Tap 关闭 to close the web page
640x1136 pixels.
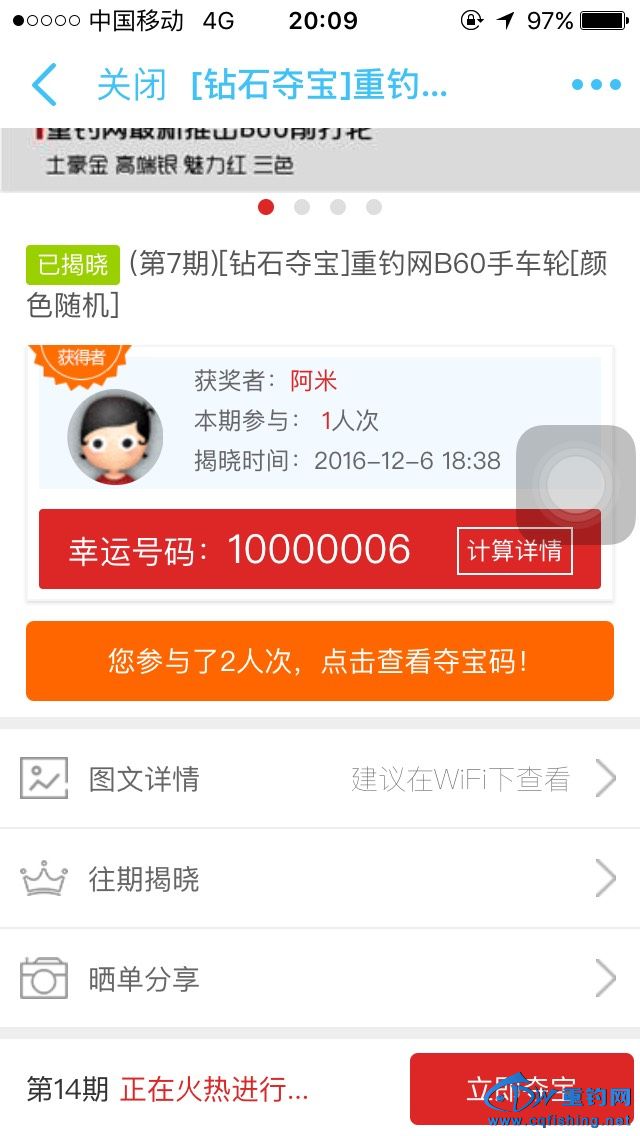pos(132,85)
